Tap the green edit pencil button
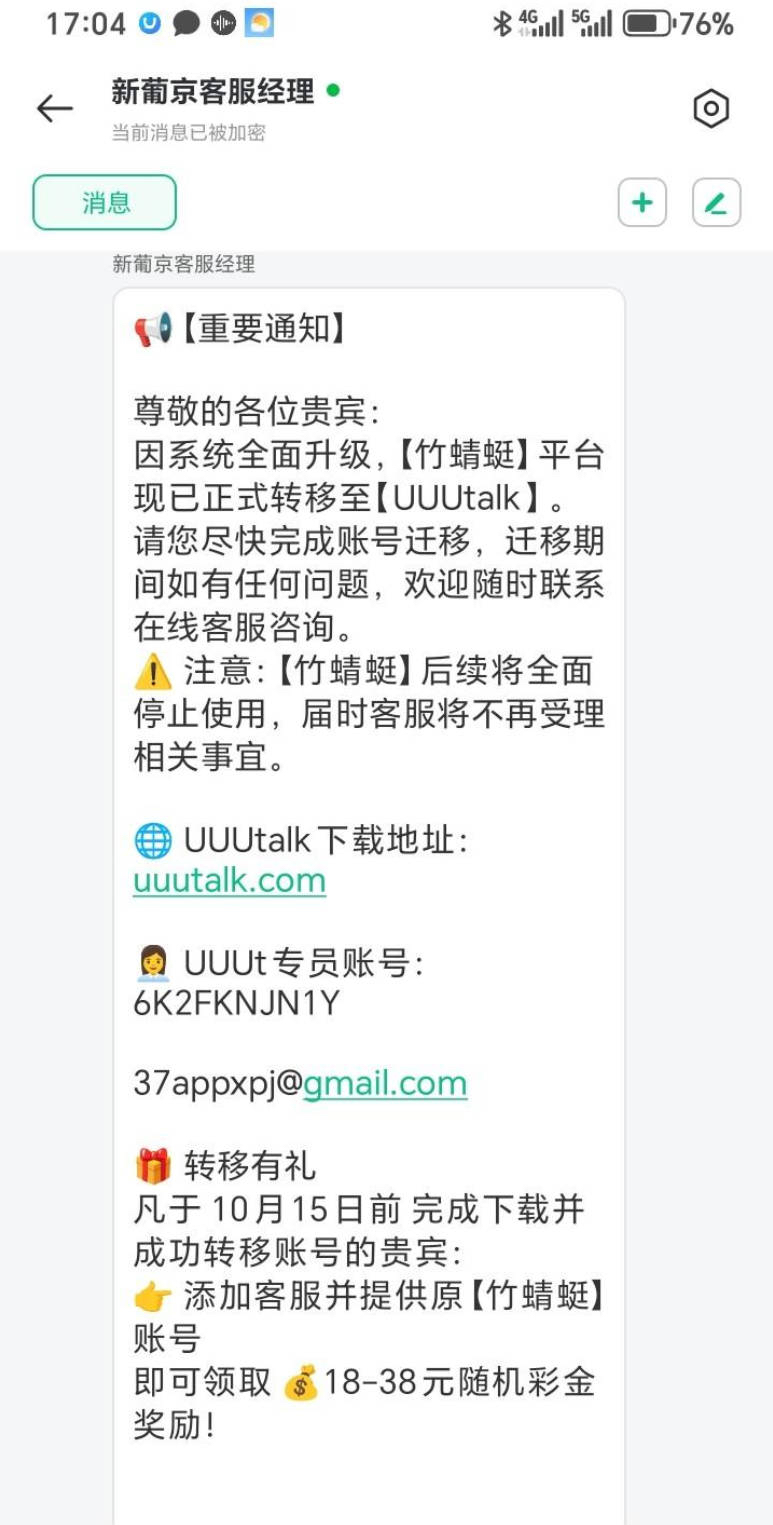This screenshot has height=1525, width=773. pos(716,203)
